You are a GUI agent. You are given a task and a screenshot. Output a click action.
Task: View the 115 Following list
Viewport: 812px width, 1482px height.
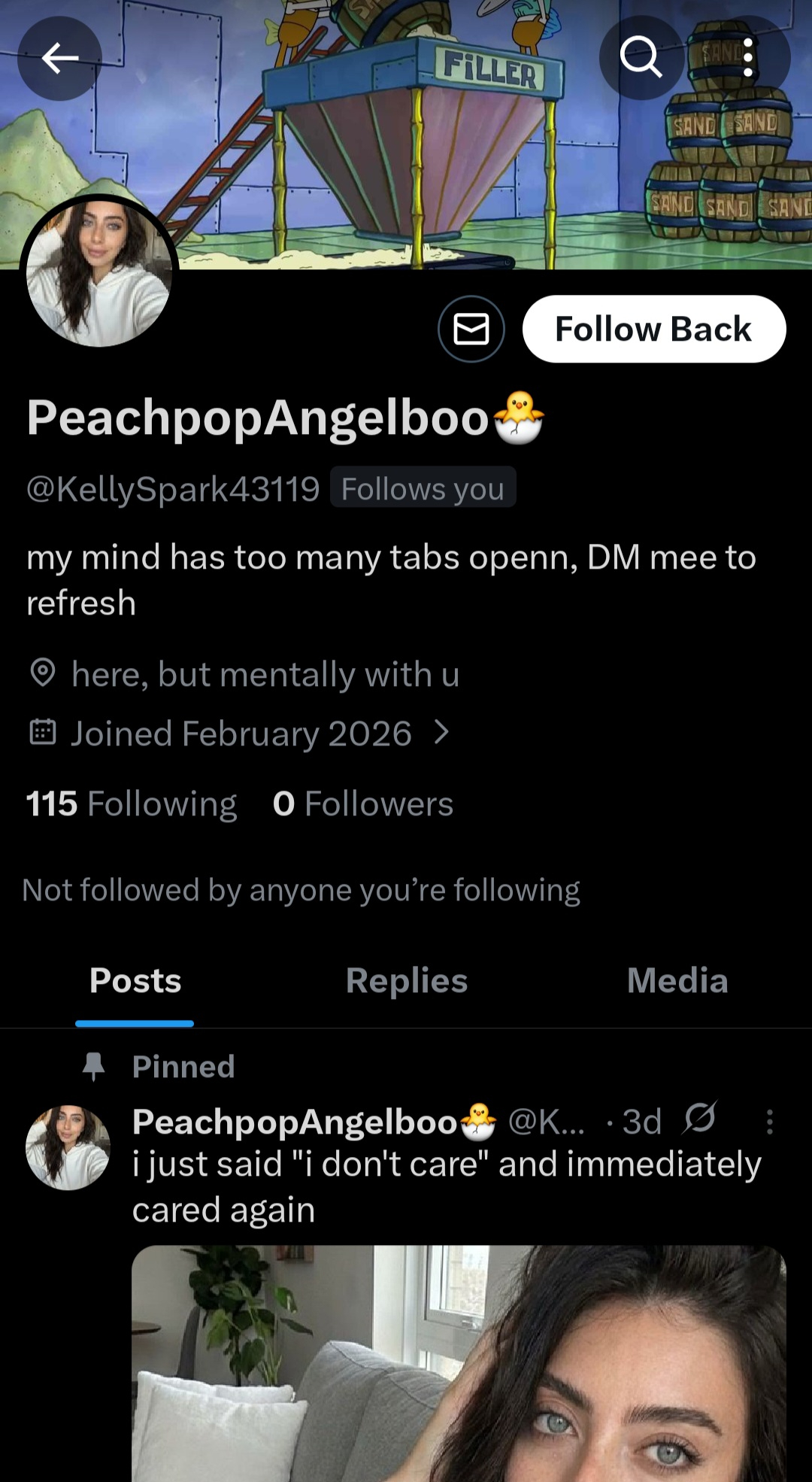pyautogui.click(x=132, y=804)
